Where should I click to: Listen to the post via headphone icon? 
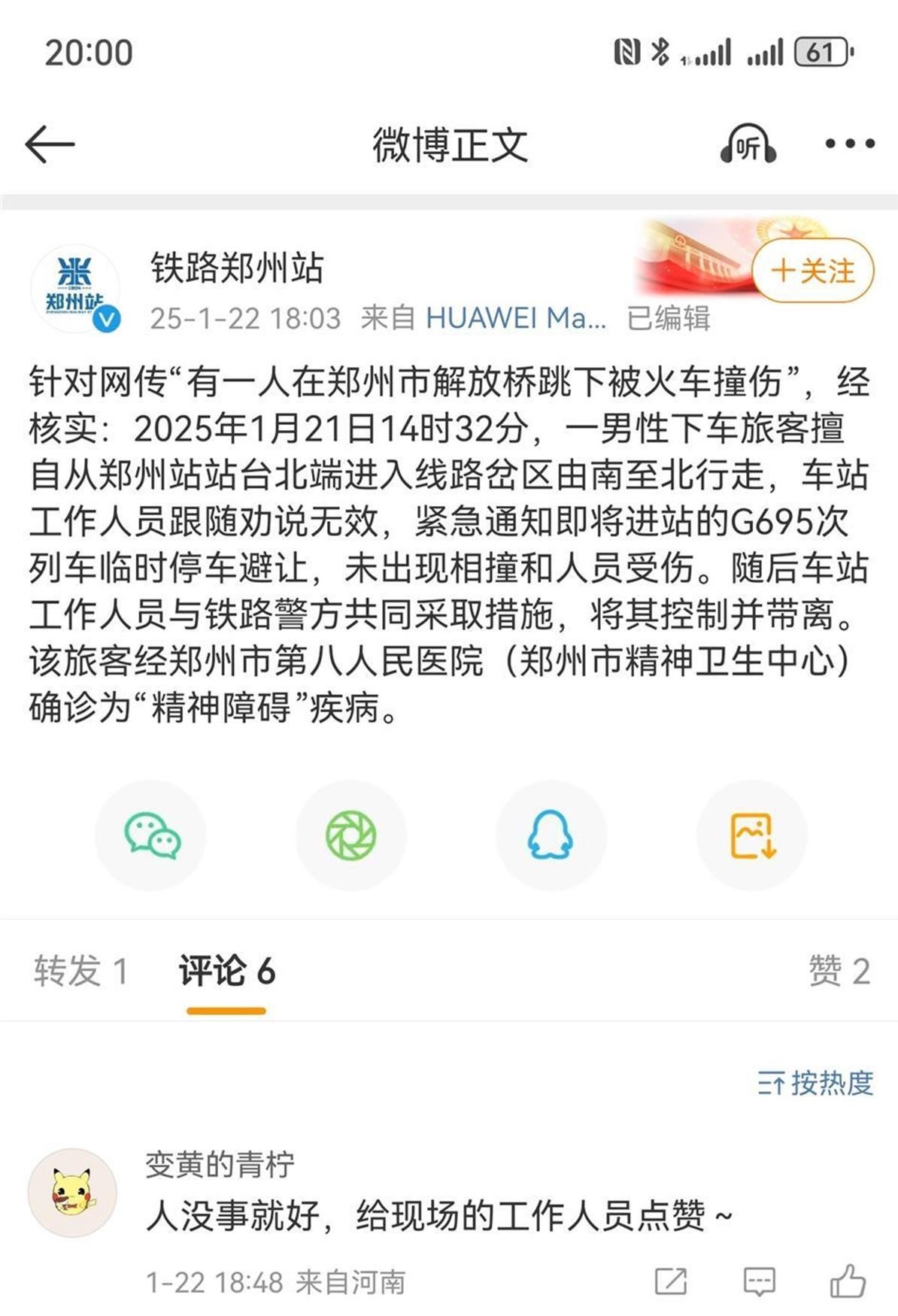point(748,144)
